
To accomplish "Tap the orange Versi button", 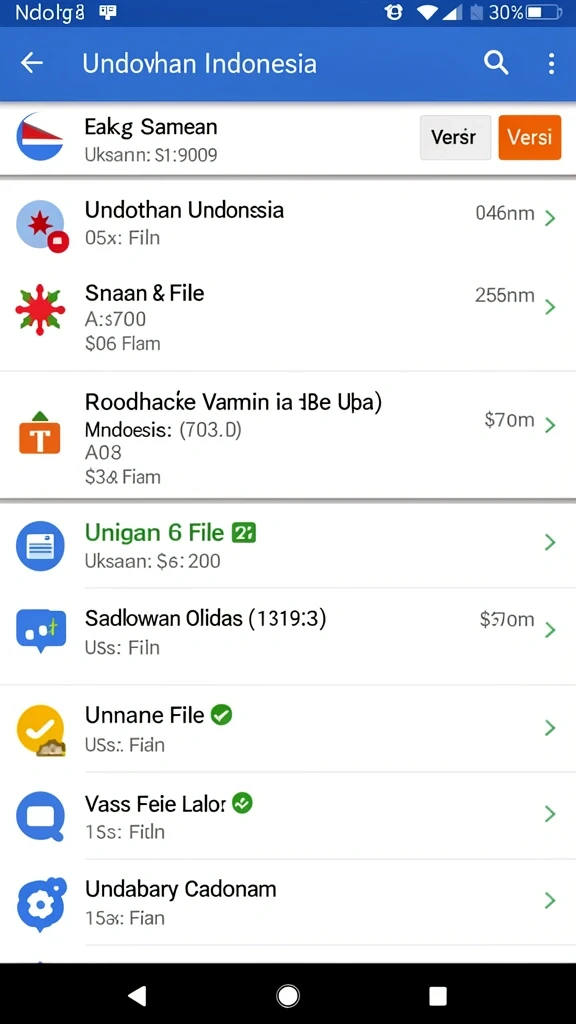I will pos(530,137).
